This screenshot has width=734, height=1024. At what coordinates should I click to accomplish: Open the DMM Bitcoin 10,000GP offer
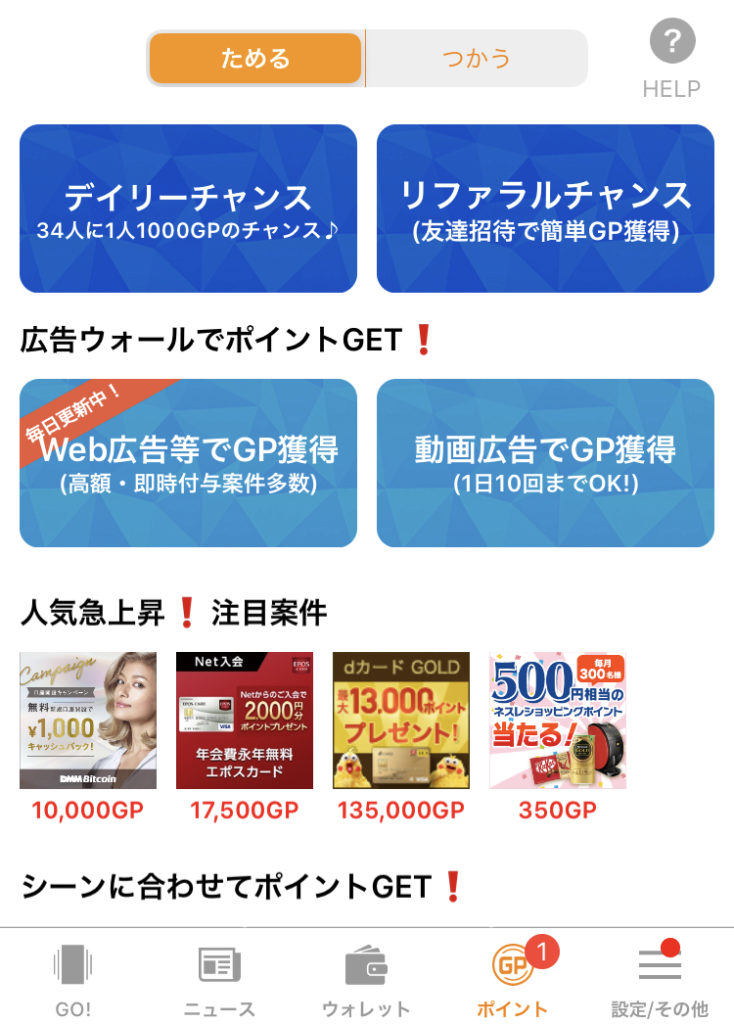[88, 720]
